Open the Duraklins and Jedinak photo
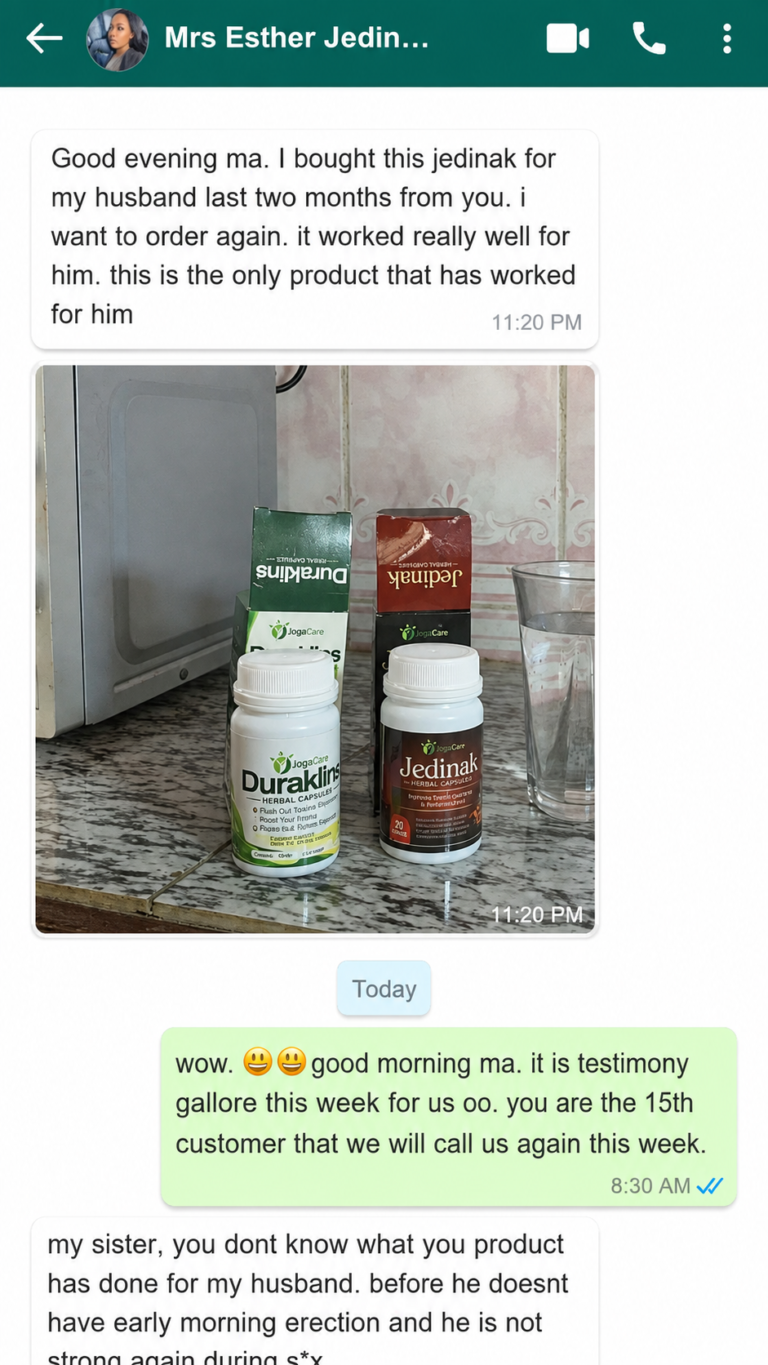This screenshot has width=768, height=1365. point(315,649)
